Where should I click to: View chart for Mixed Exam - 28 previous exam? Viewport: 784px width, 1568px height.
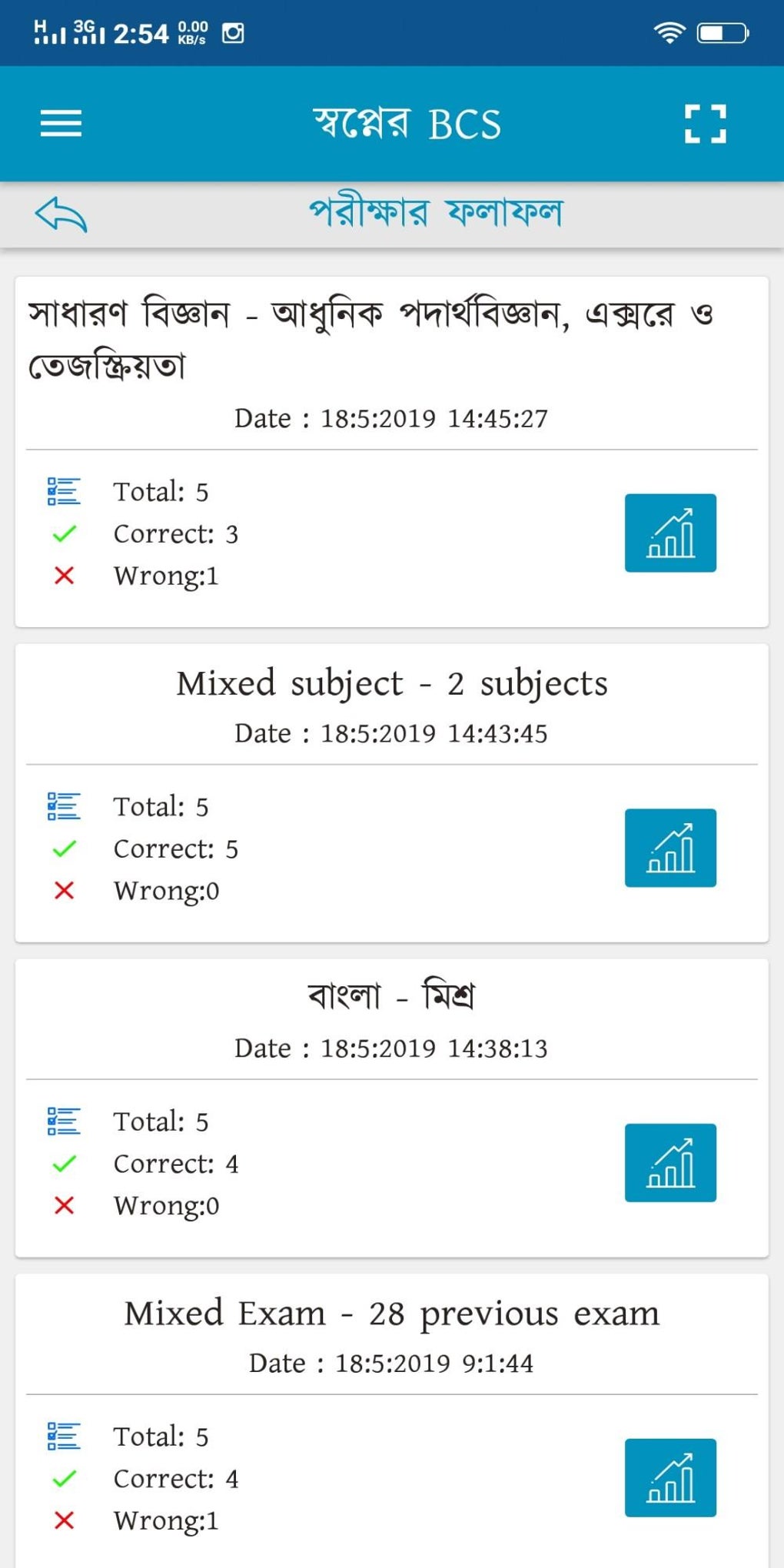669,1478
